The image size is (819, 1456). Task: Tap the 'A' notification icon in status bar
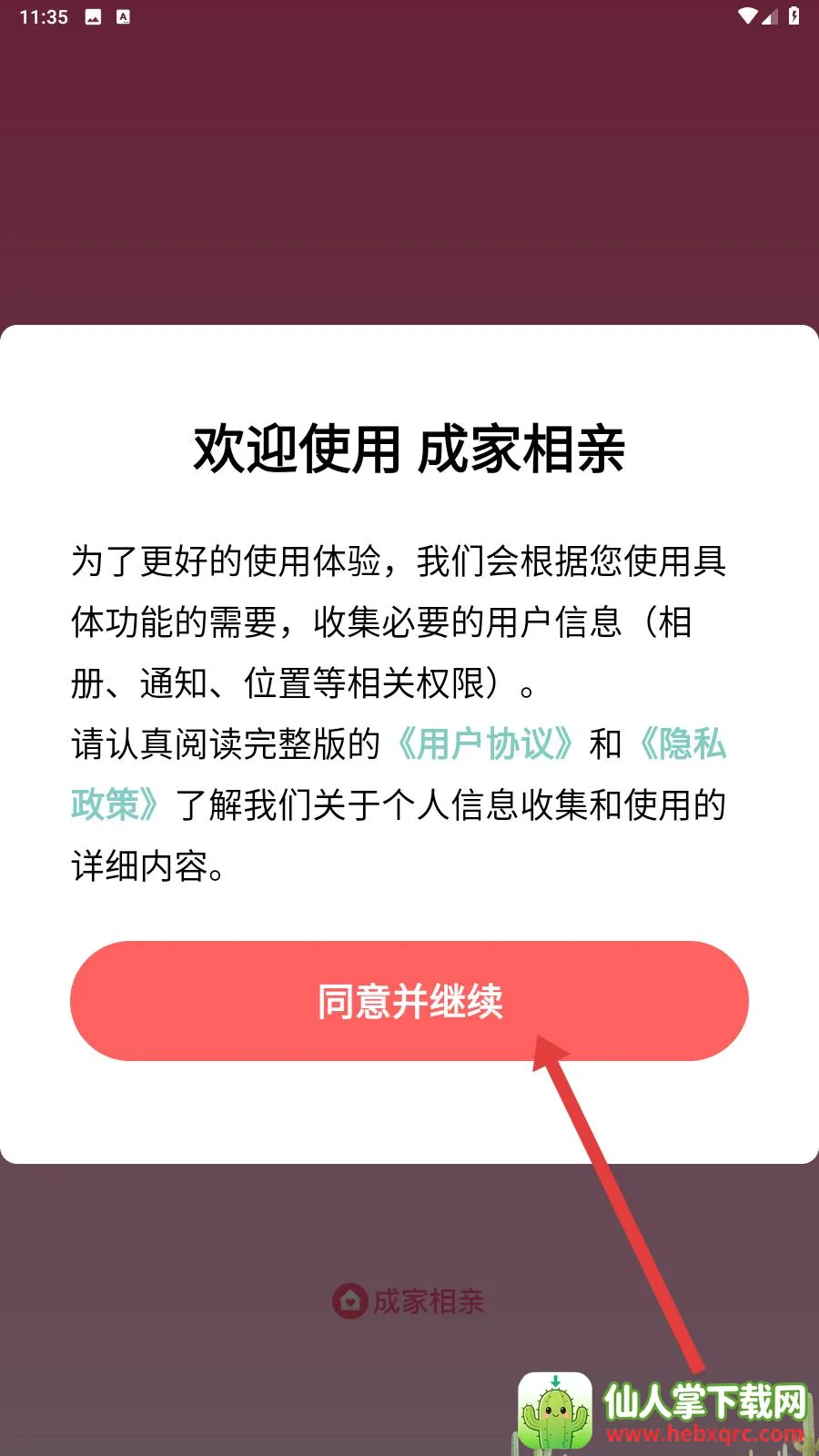click(123, 15)
